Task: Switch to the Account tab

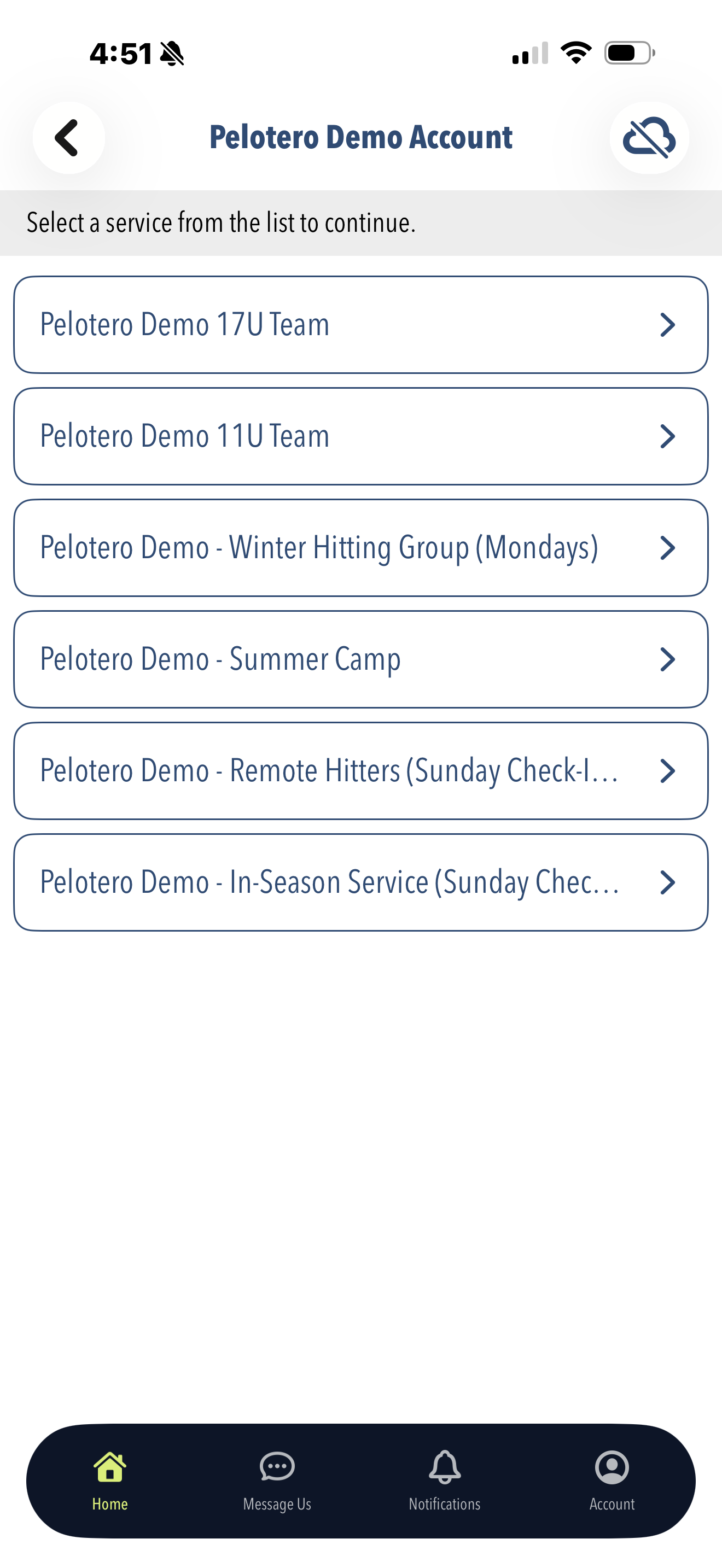Action: click(x=612, y=1480)
